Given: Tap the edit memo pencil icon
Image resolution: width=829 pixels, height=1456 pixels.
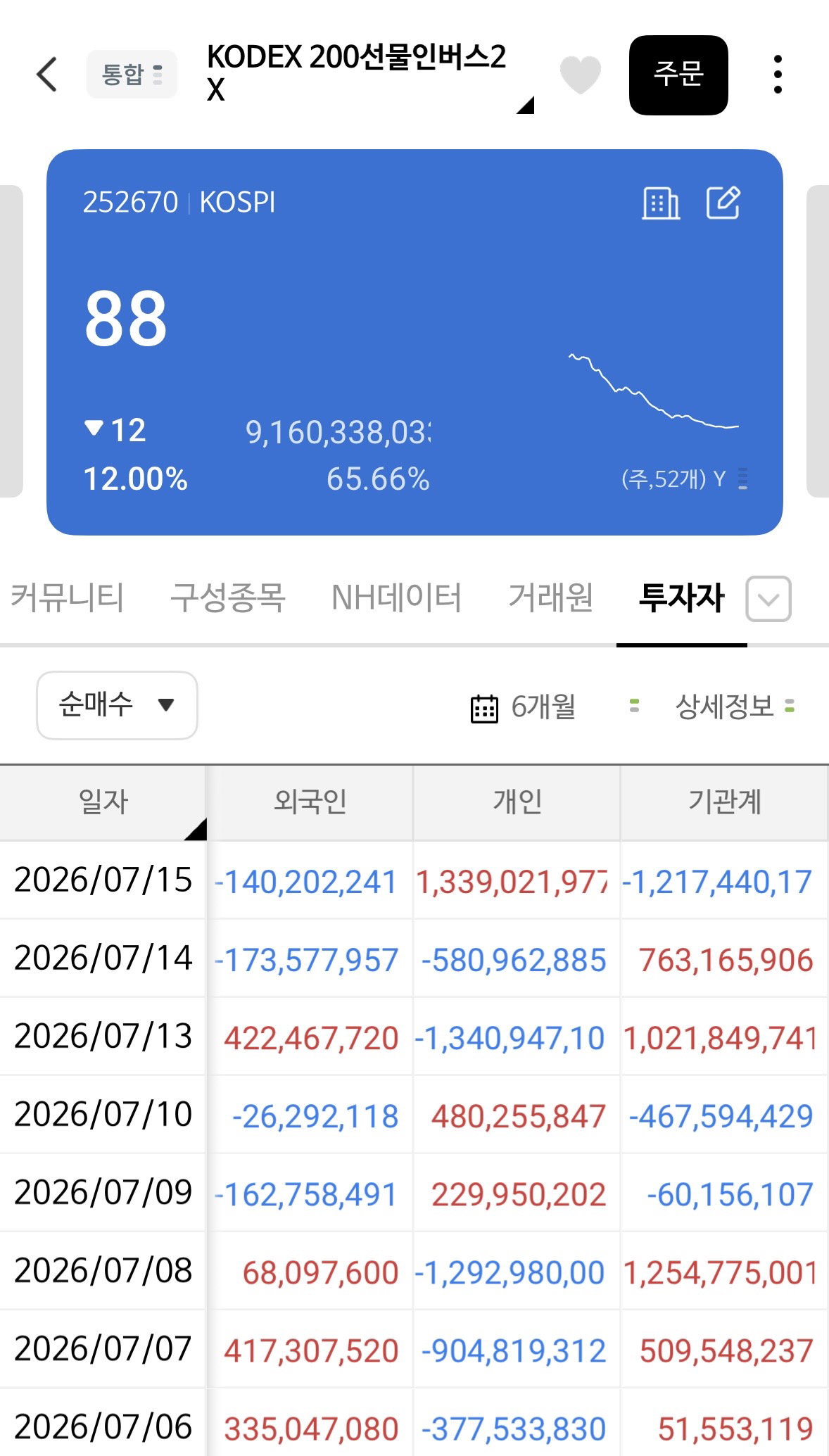Looking at the screenshot, I should click(x=723, y=203).
